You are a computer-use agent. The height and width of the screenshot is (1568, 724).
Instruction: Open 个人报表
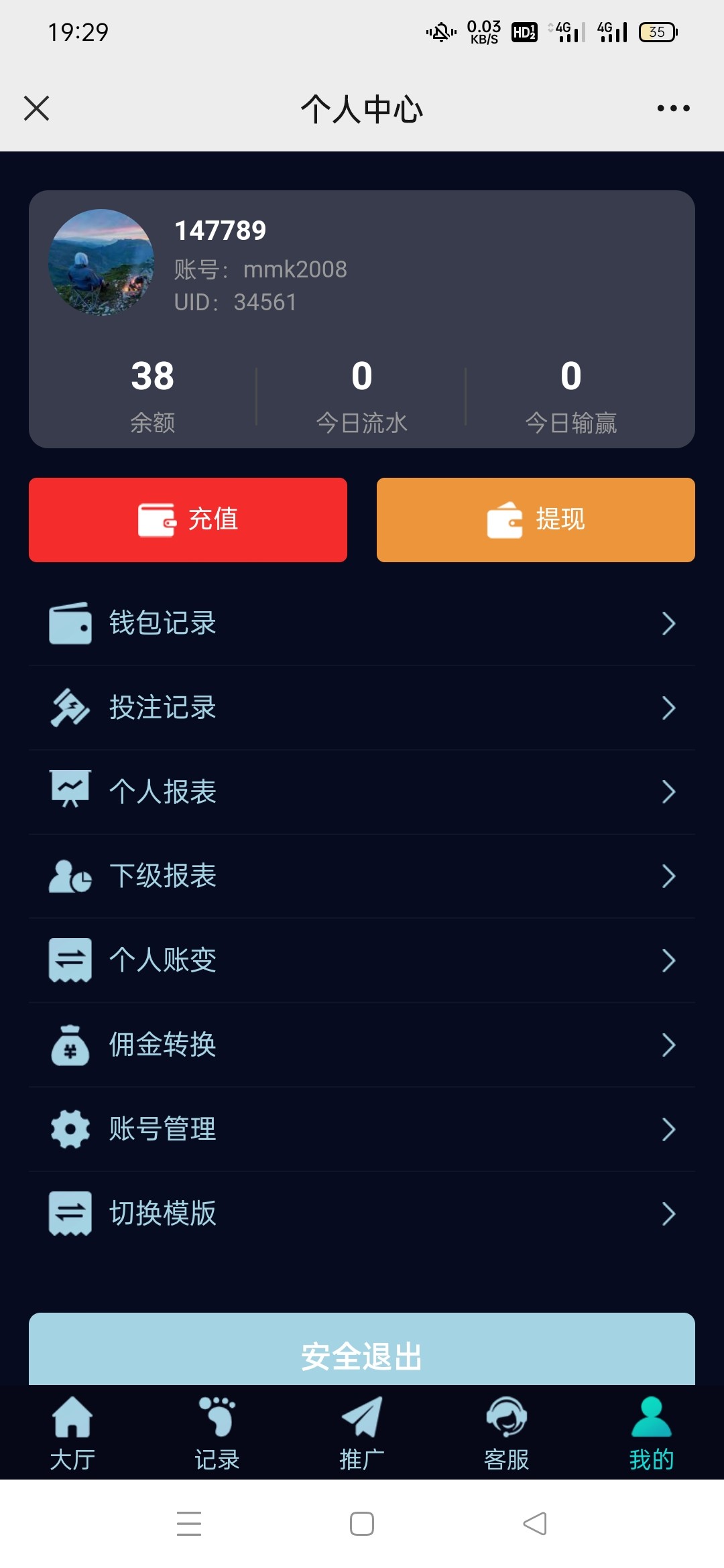click(362, 791)
